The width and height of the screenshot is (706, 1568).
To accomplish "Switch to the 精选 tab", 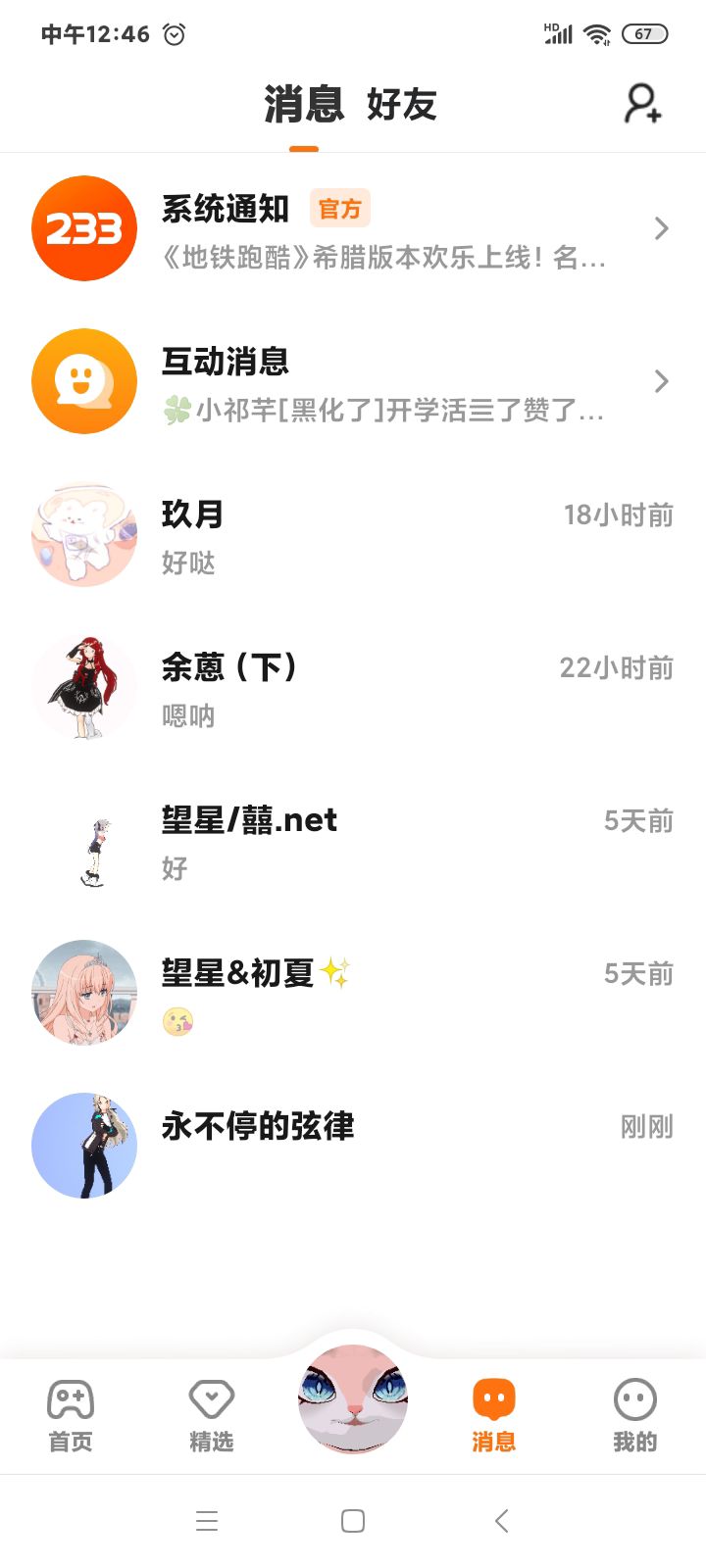I will click(211, 1415).
